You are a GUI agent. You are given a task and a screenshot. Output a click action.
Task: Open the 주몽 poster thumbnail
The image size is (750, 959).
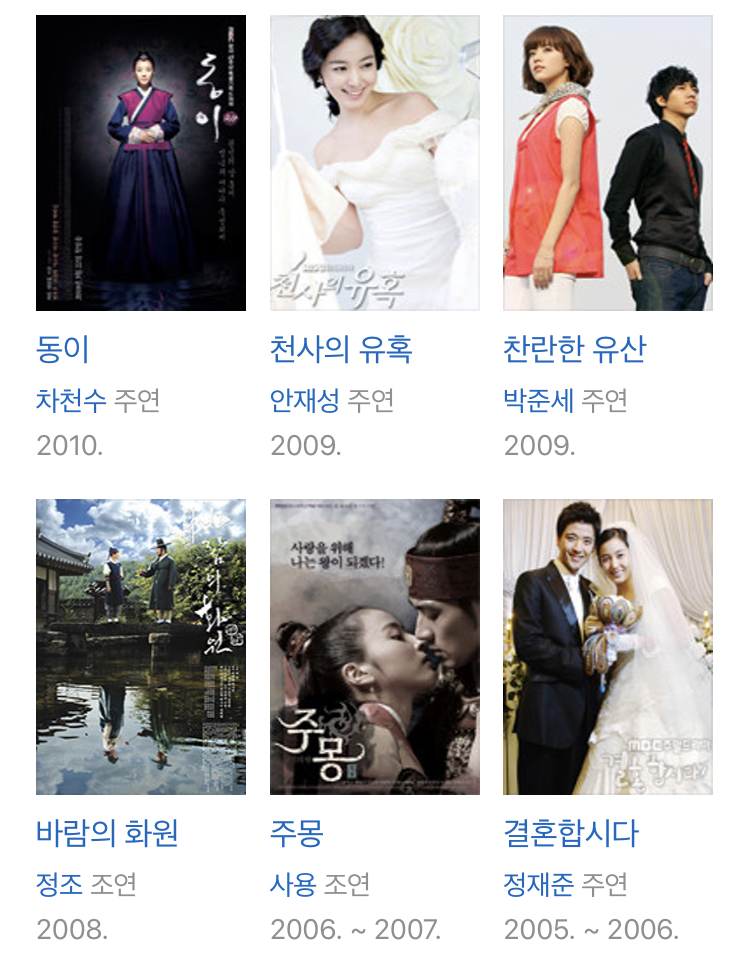coord(374,647)
